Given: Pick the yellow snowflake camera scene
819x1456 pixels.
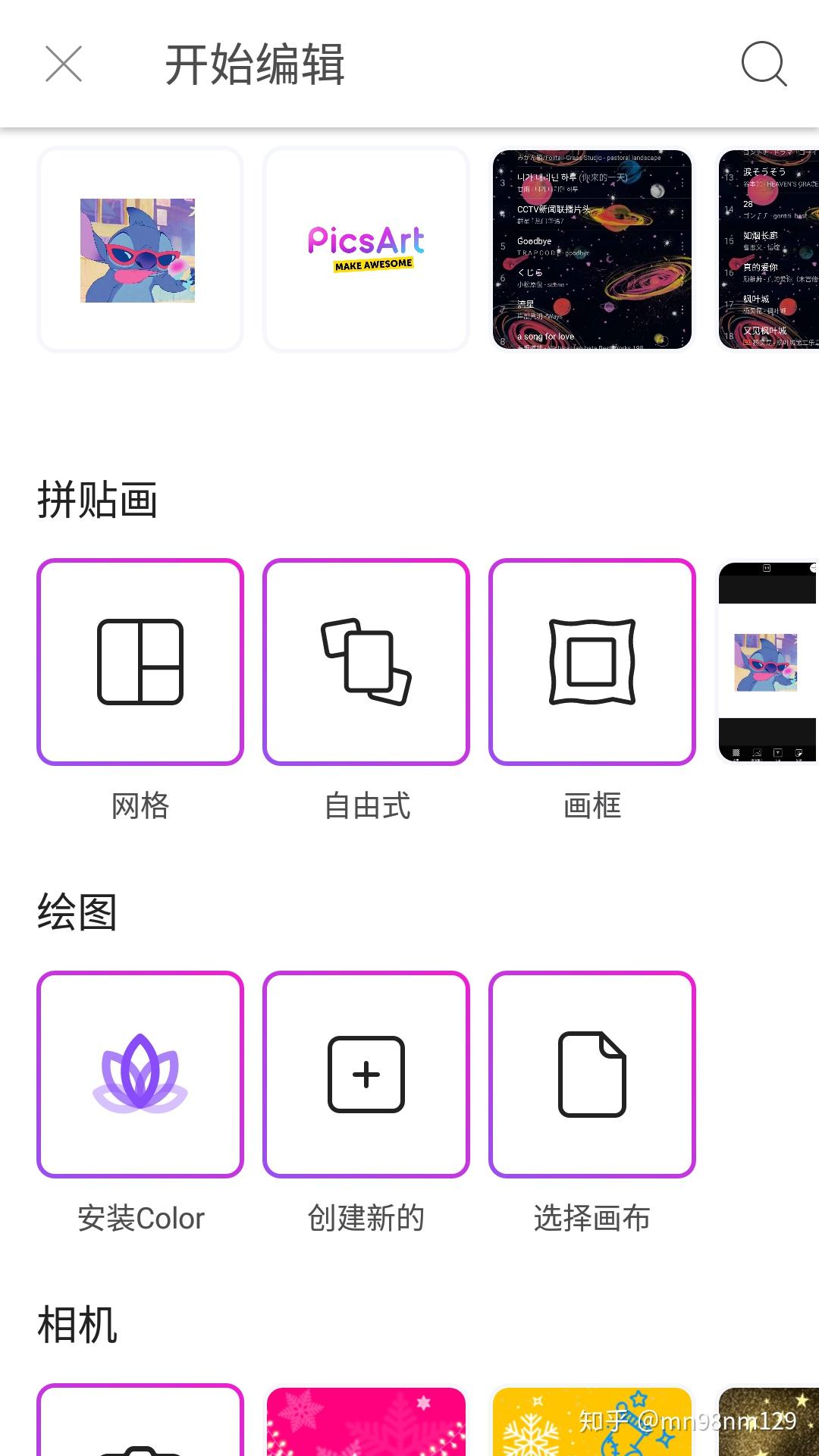Looking at the screenshot, I should pyautogui.click(x=591, y=1424).
